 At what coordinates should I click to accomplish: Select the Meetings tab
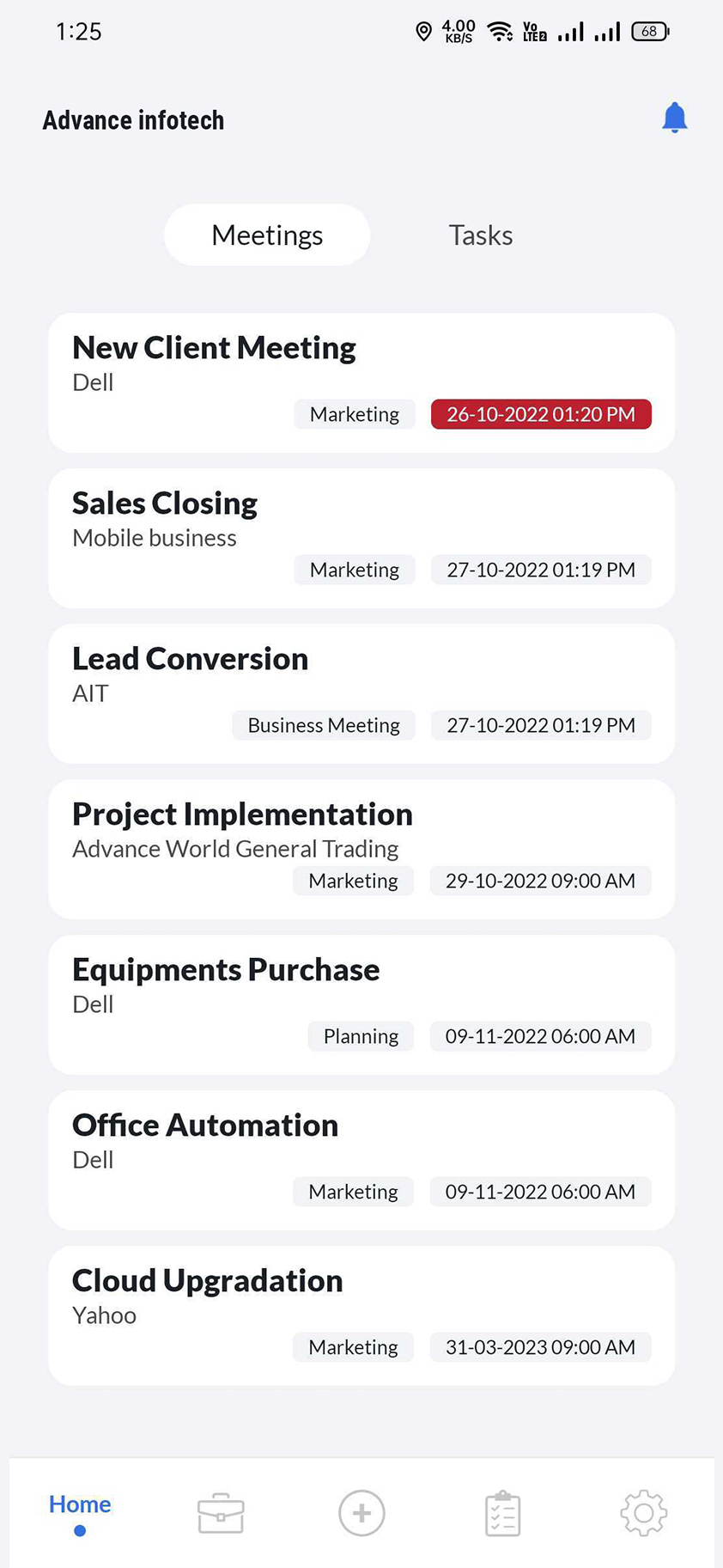[x=267, y=235]
